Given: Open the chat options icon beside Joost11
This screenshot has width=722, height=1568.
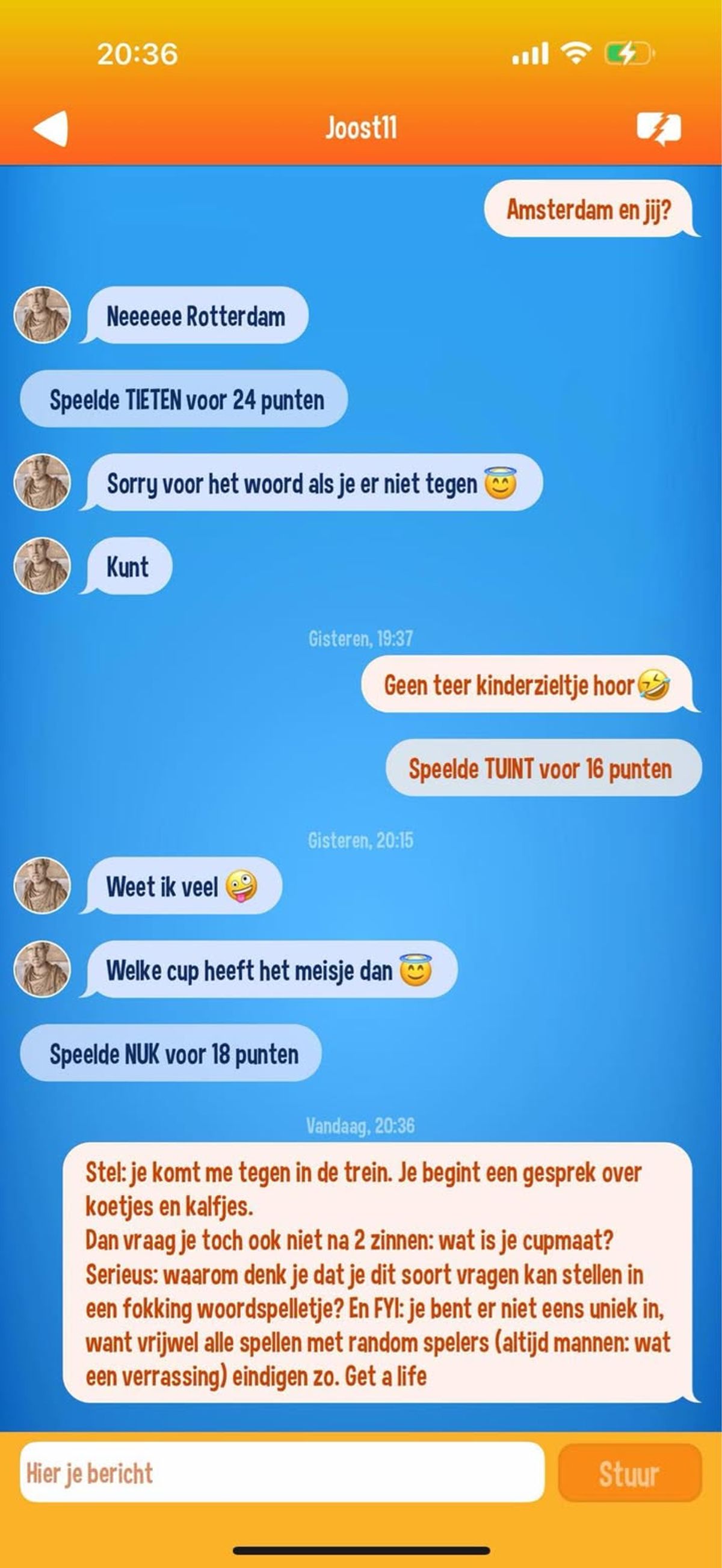Looking at the screenshot, I should (659, 129).
